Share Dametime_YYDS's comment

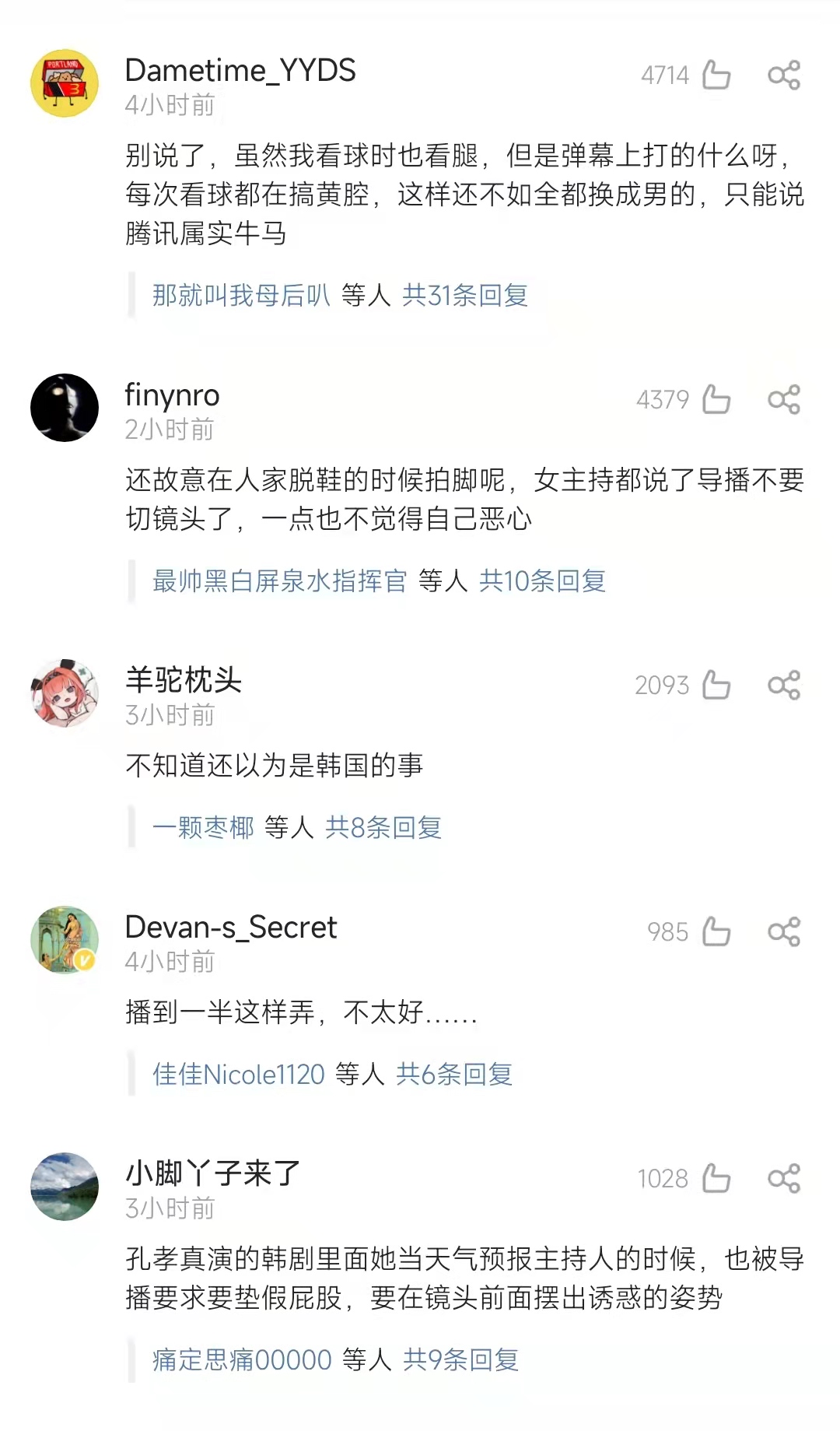(x=783, y=75)
